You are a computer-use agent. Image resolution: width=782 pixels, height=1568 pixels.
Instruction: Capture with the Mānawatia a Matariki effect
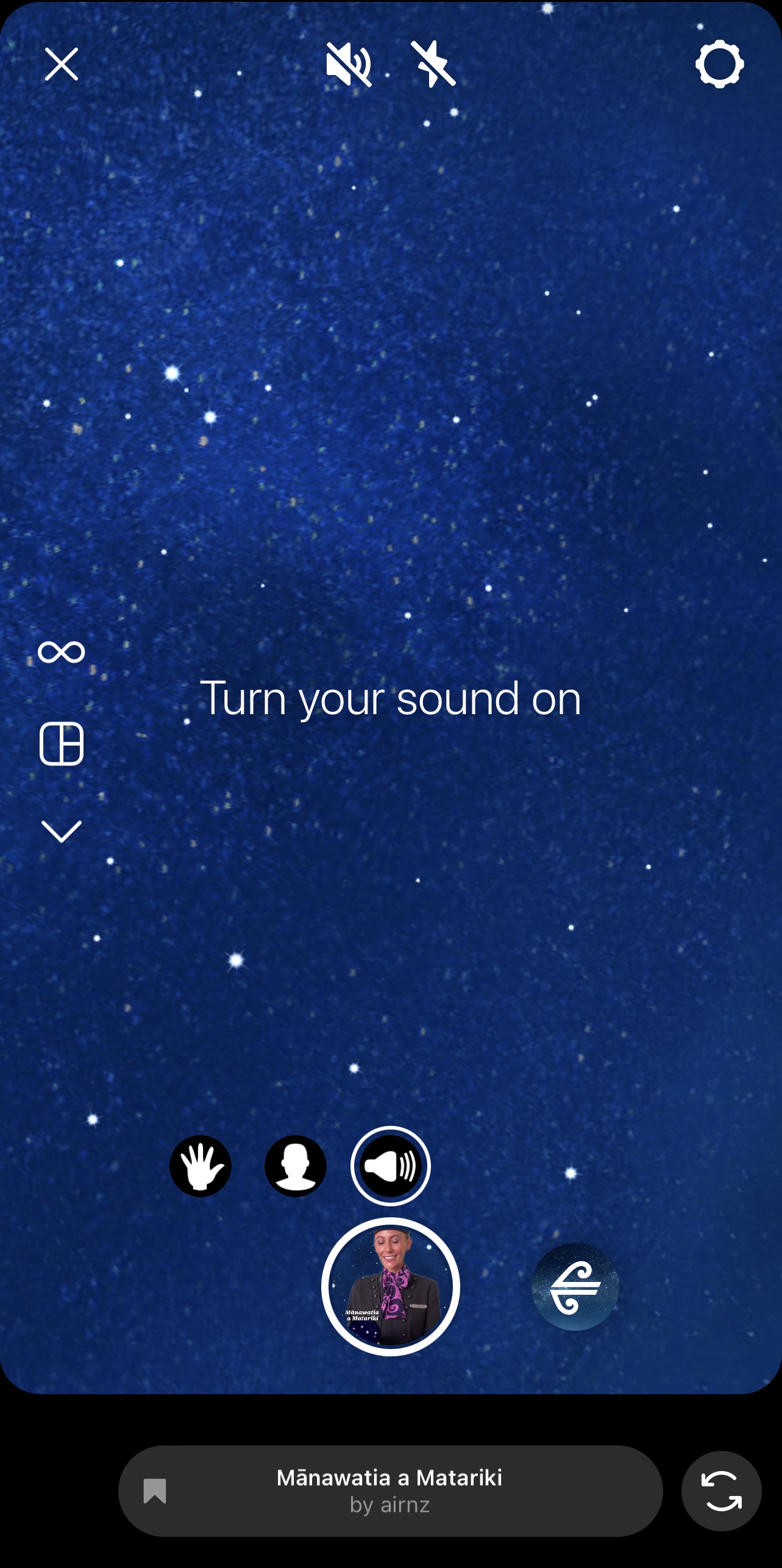coord(390,1287)
